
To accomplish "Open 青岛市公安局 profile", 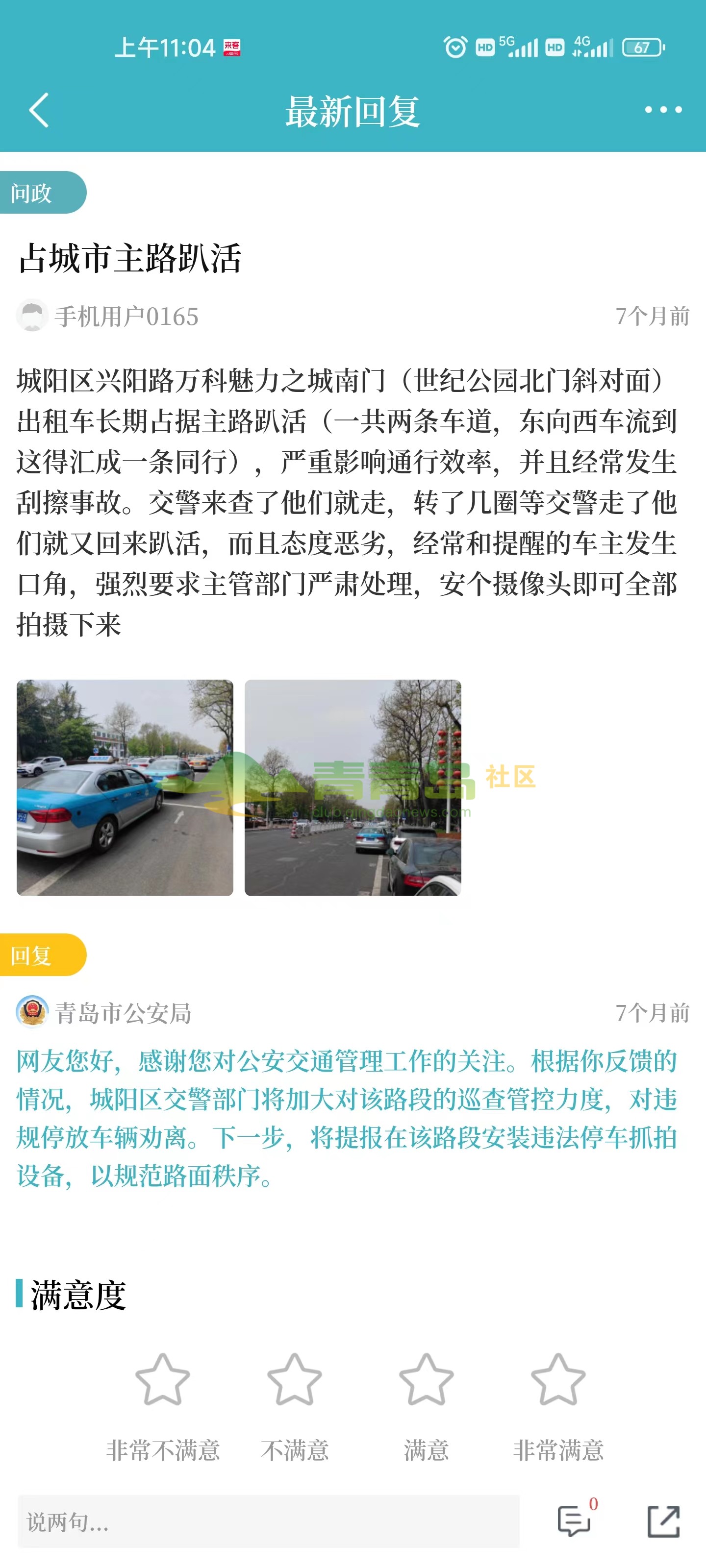I will tap(123, 1013).
